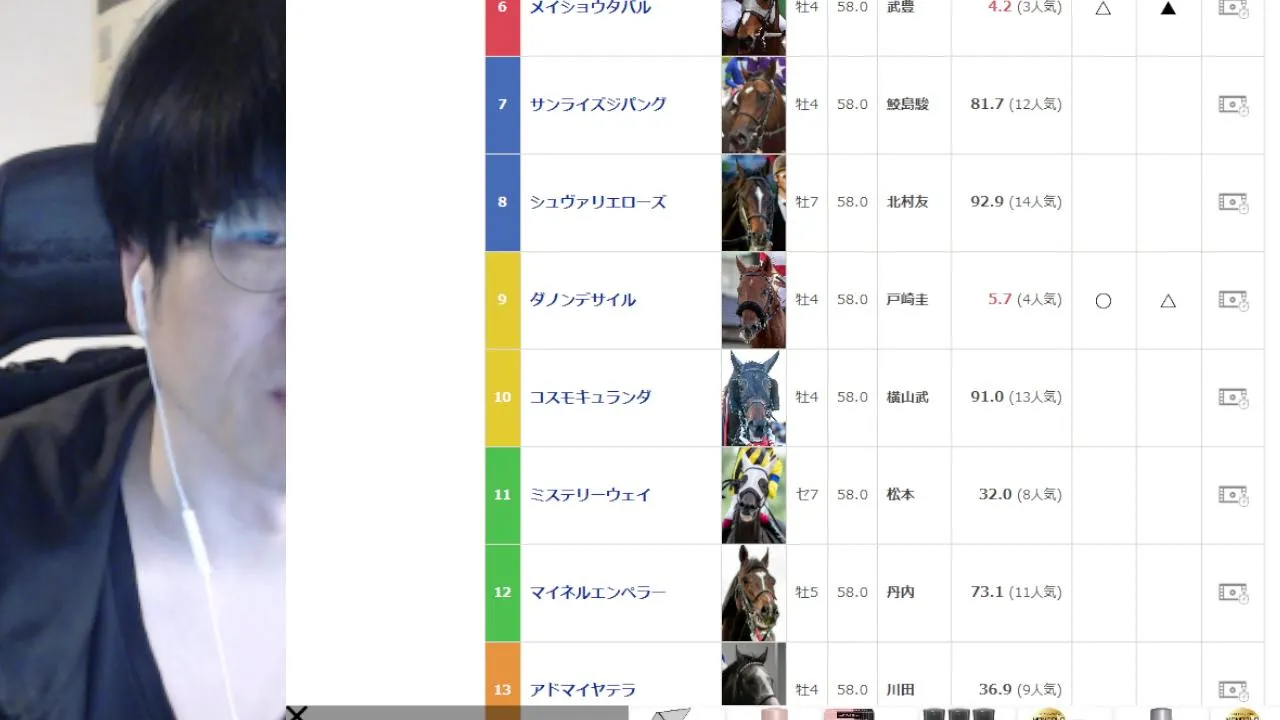Tap the ticket icon in マイネルエンペラー's row
The height and width of the screenshot is (720, 1280).
(1233, 592)
